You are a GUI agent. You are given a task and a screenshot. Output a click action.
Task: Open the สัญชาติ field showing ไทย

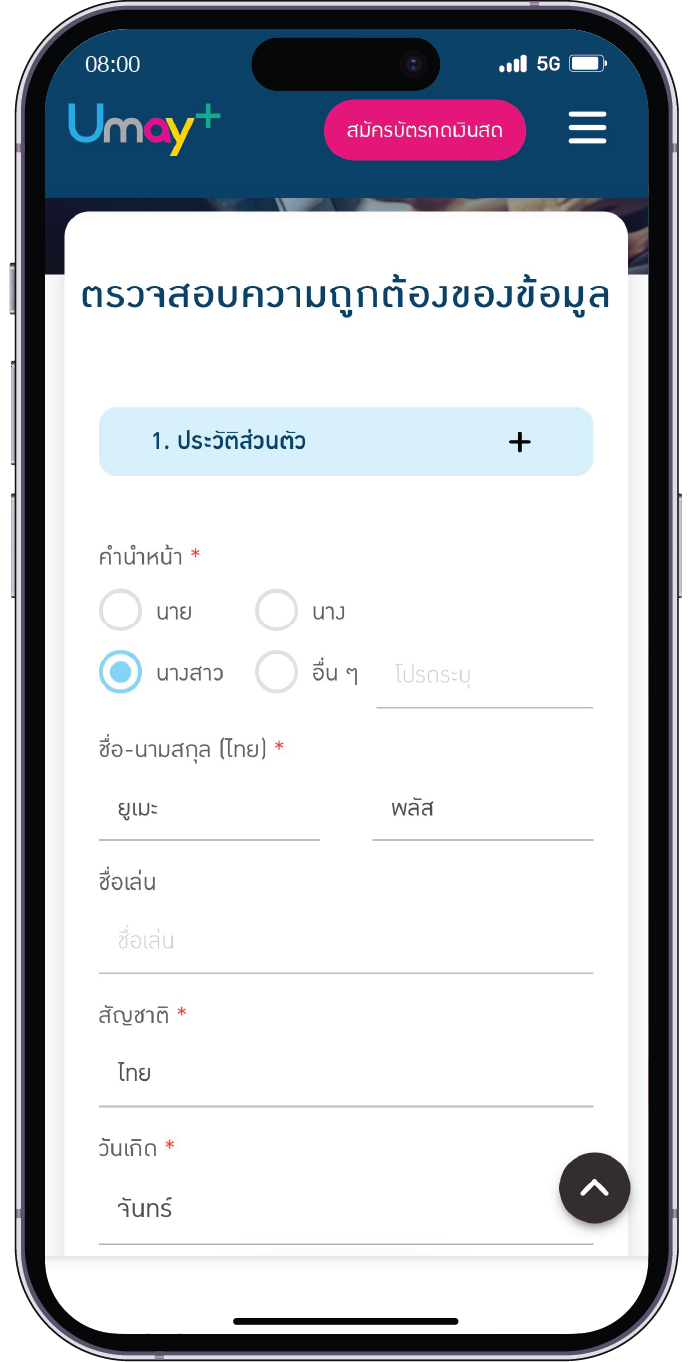(345, 1074)
